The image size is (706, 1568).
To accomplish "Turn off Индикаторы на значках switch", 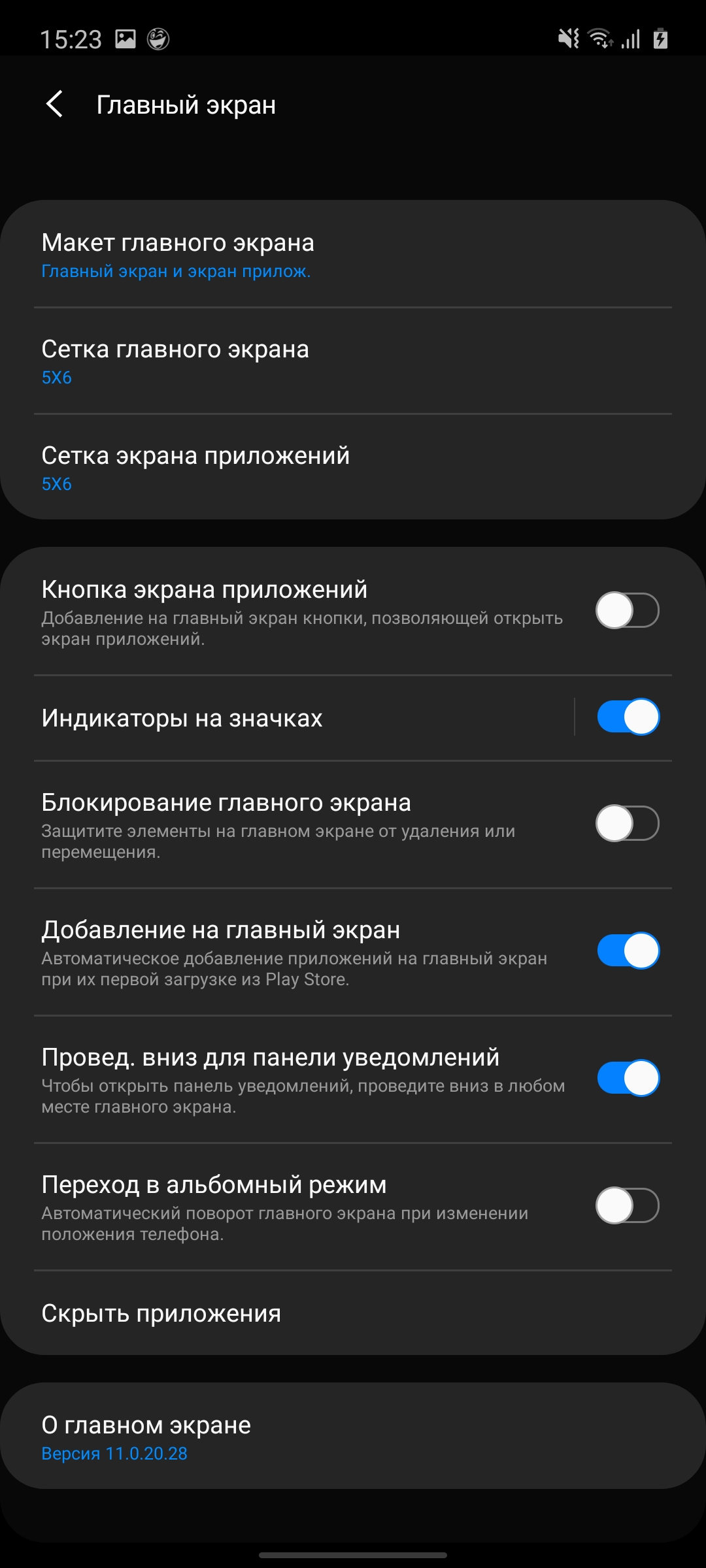I will click(x=628, y=717).
